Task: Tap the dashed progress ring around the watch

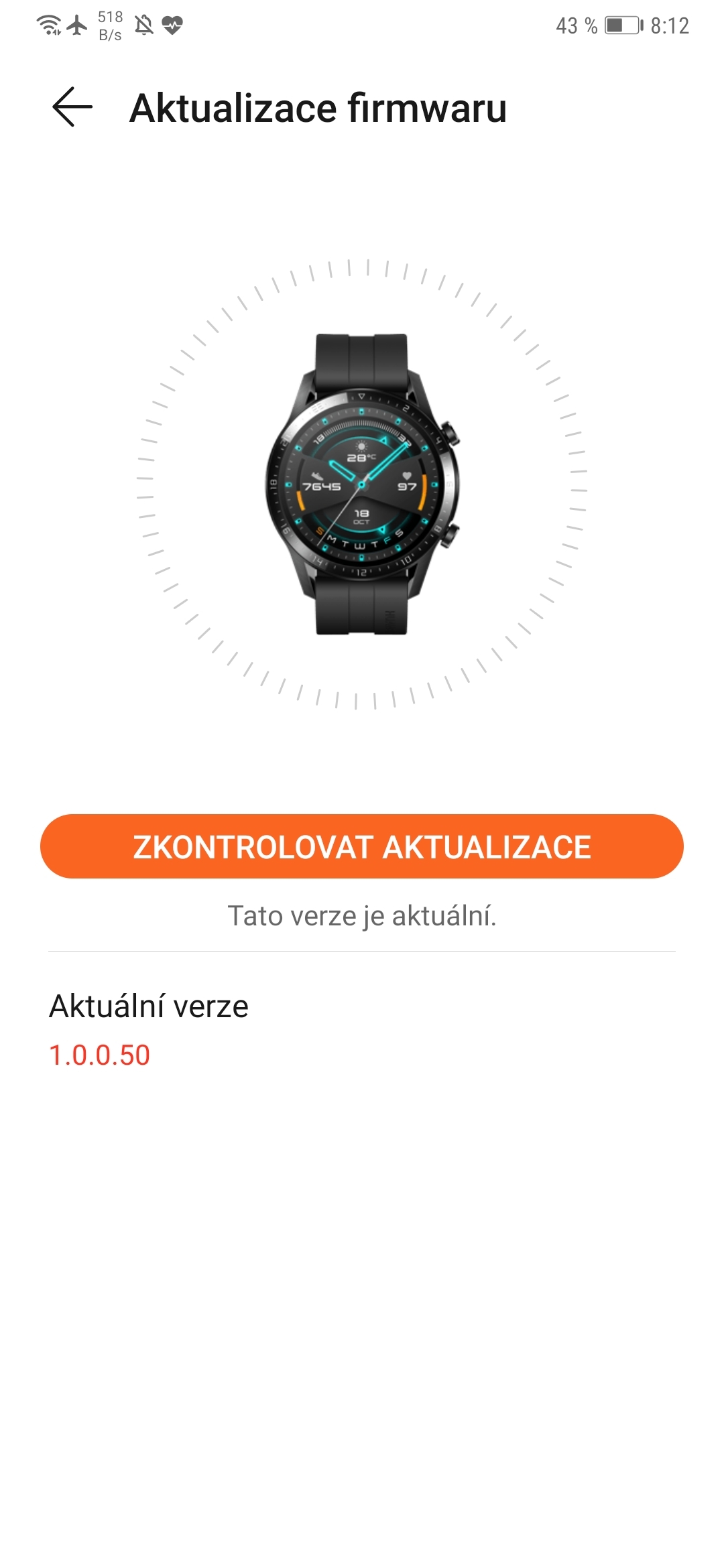Action: click(x=362, y=268)
